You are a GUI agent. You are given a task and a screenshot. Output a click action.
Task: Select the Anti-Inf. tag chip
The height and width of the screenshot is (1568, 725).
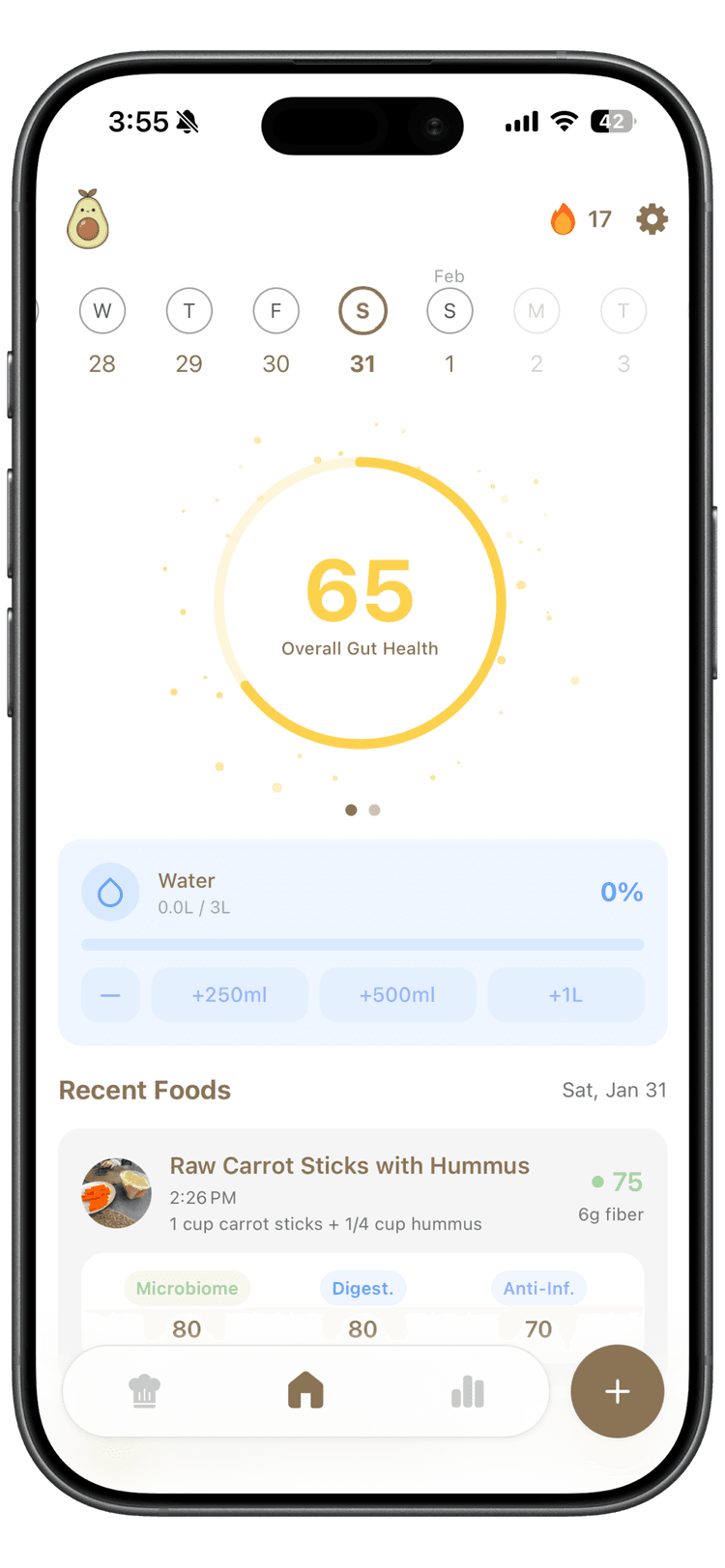(538, 1288)
